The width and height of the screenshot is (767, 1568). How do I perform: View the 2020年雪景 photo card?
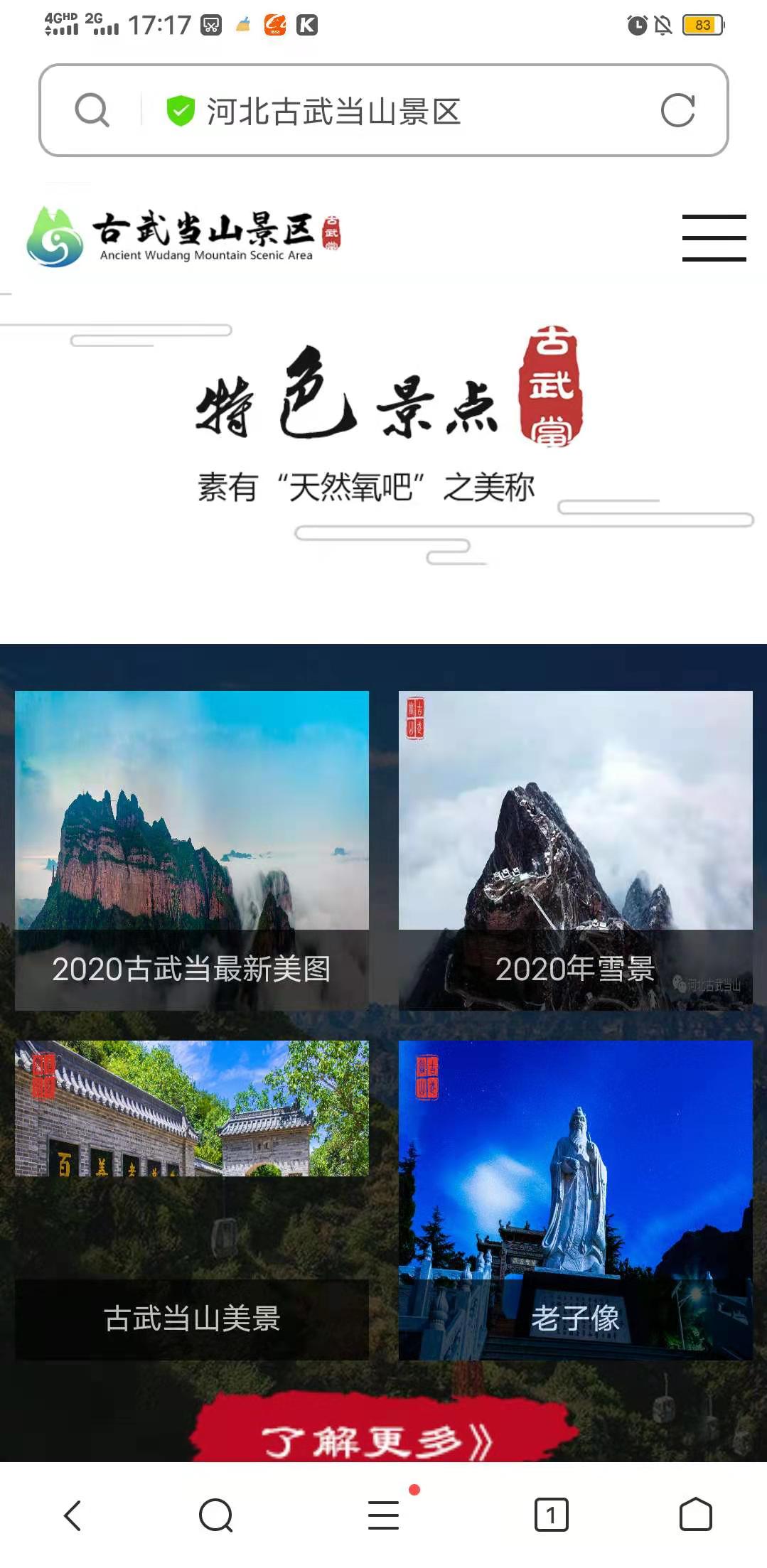[575, 849]
